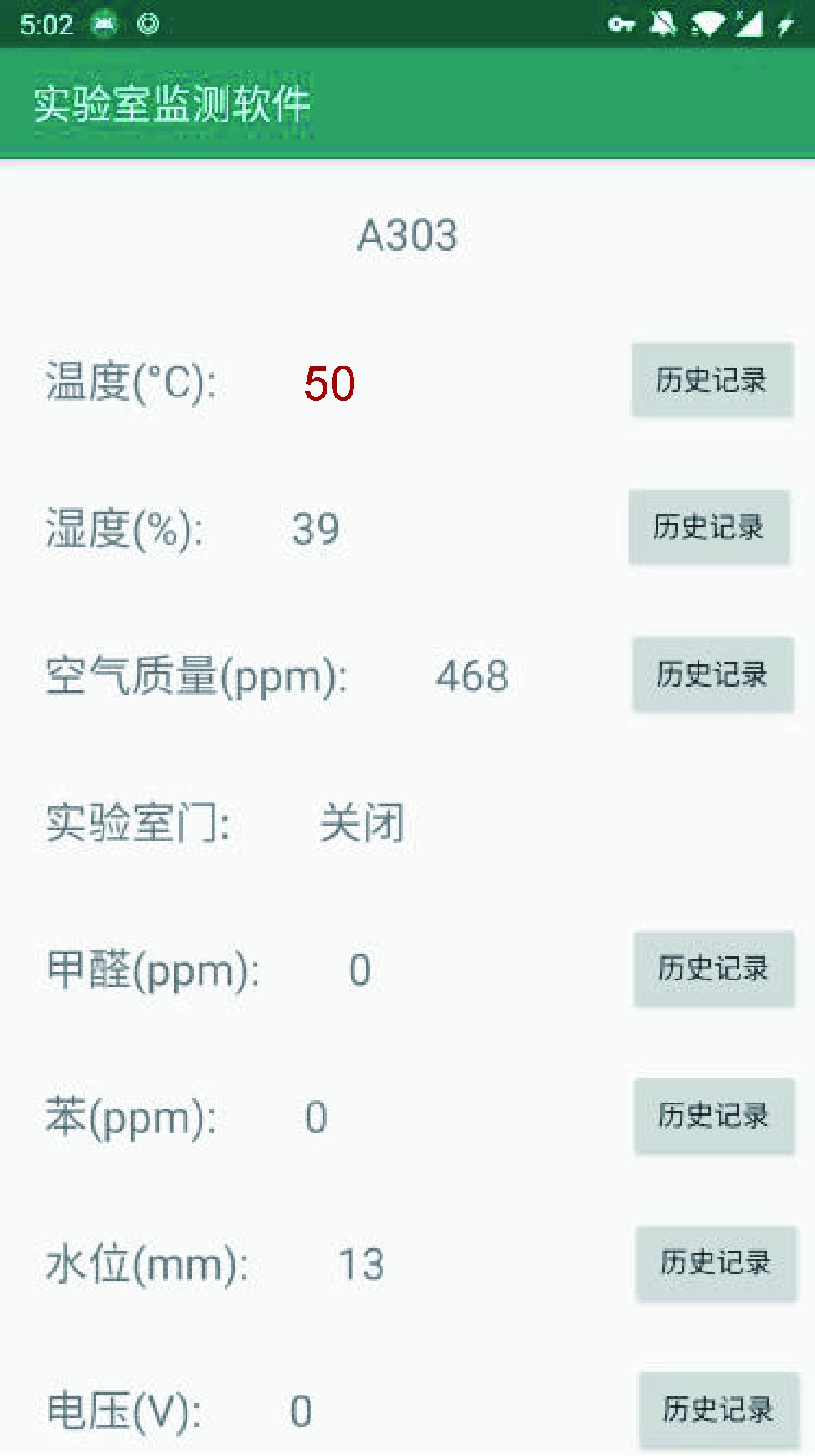View 甲醛 history records
The width and height of the screenshot is (815, 1456).
click(714, 969)
